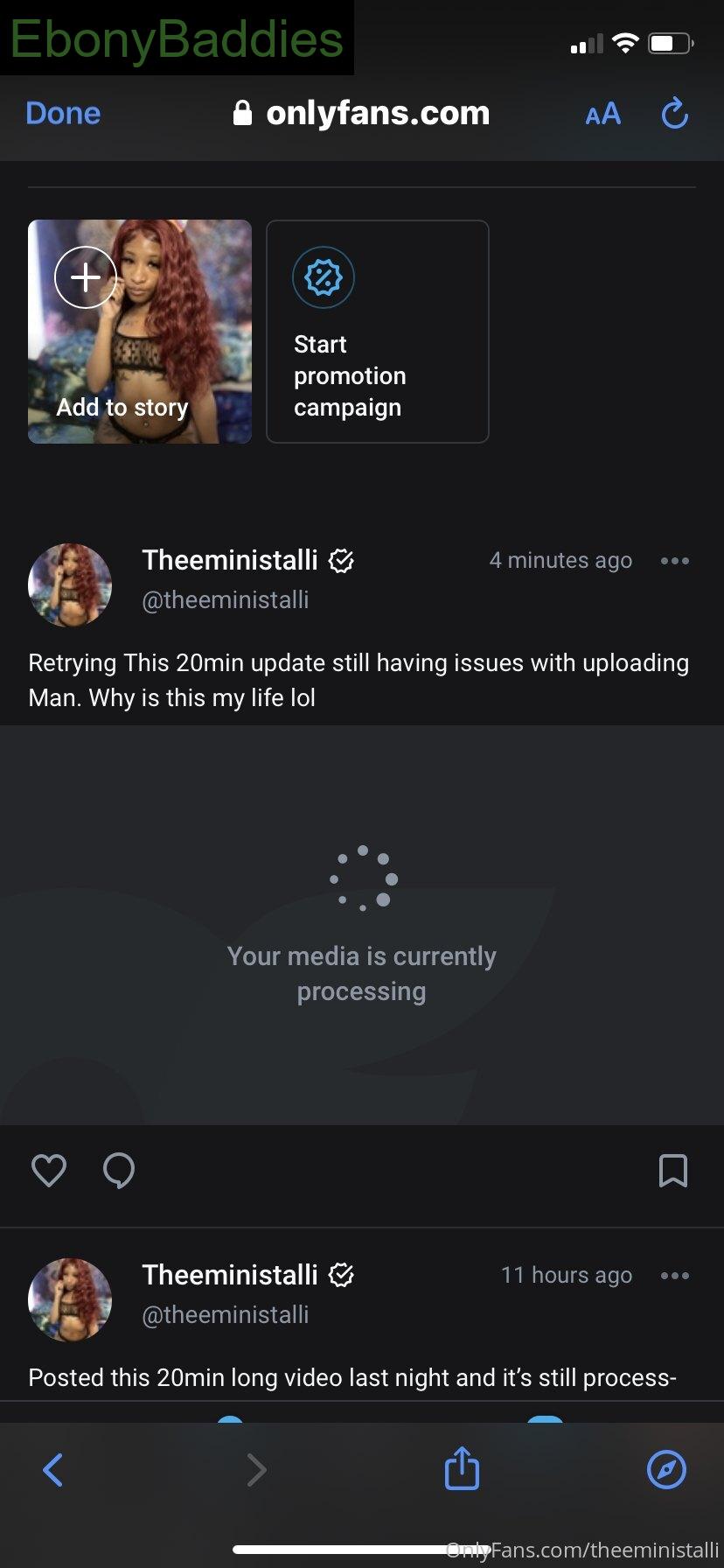Open the page in Safari via compass icon
Screen dimensions: 724x1568
[x=666, y=1469]
